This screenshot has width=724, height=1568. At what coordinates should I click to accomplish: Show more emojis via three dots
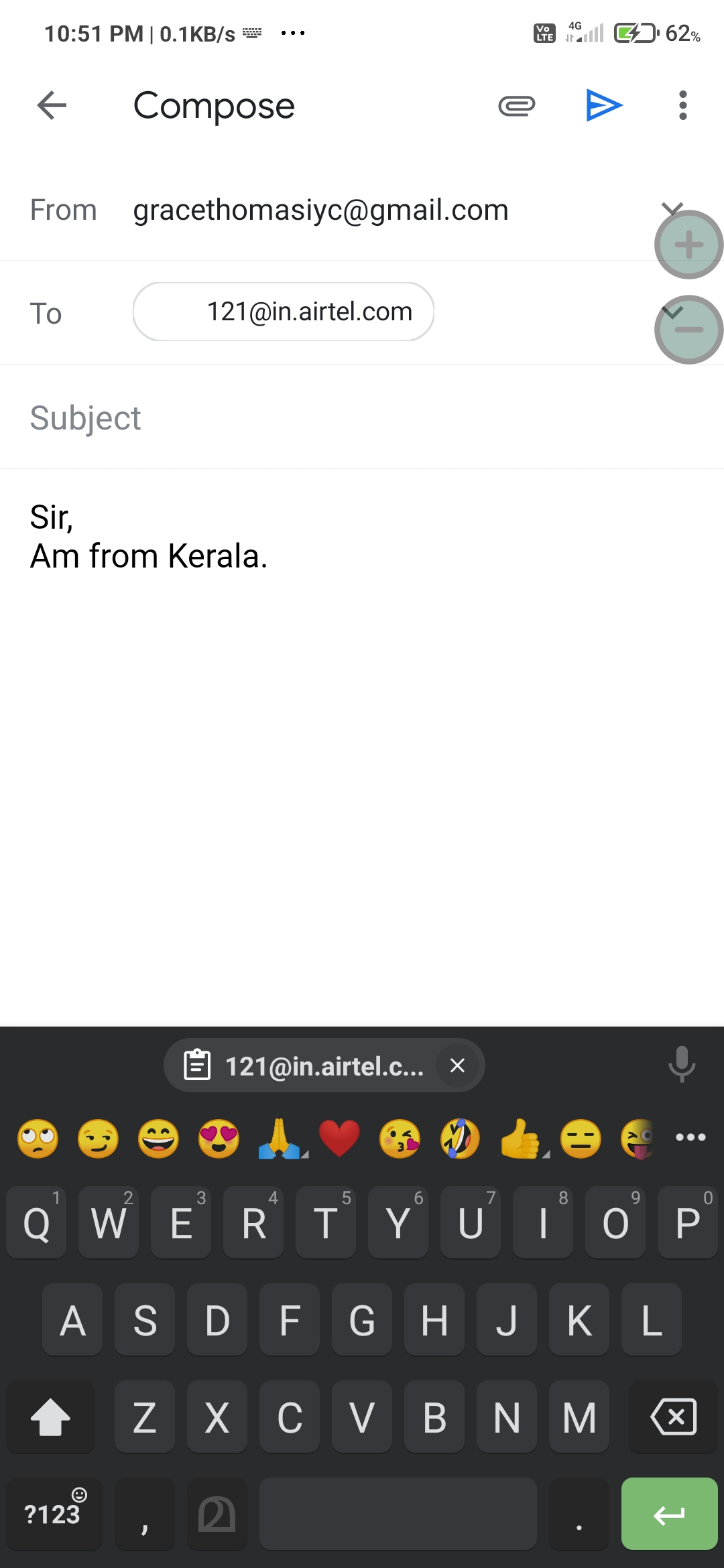coord(690,1137)
